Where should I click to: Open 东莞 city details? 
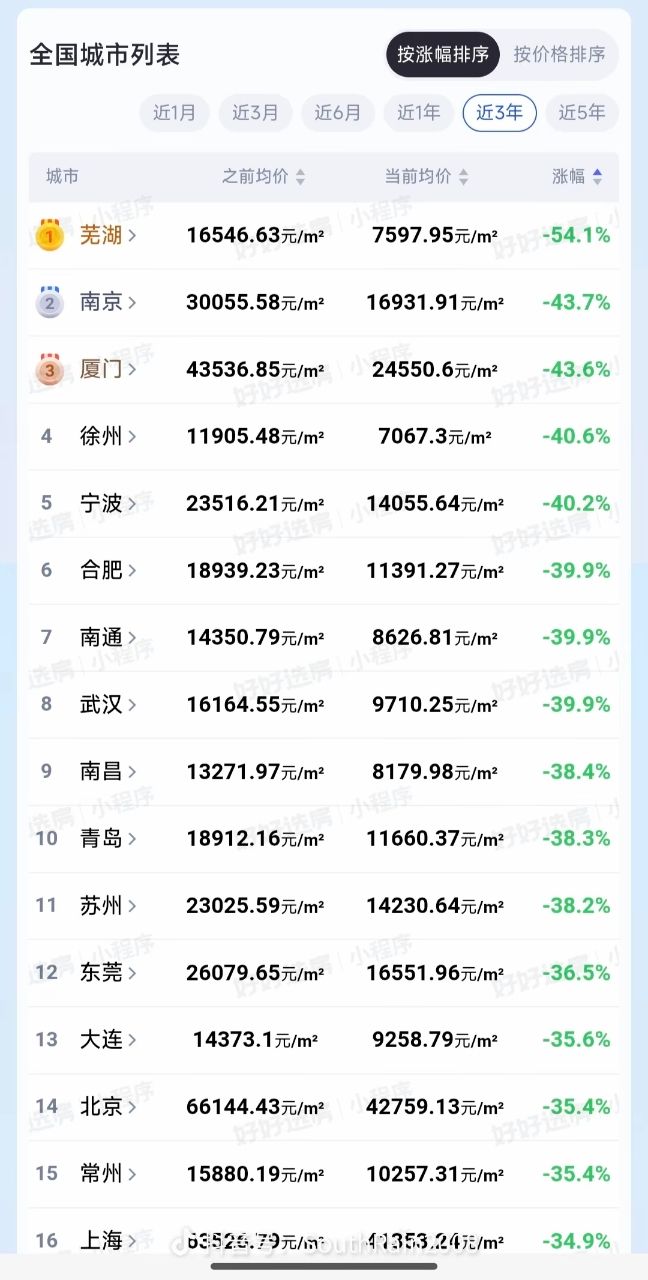(108, 972)
